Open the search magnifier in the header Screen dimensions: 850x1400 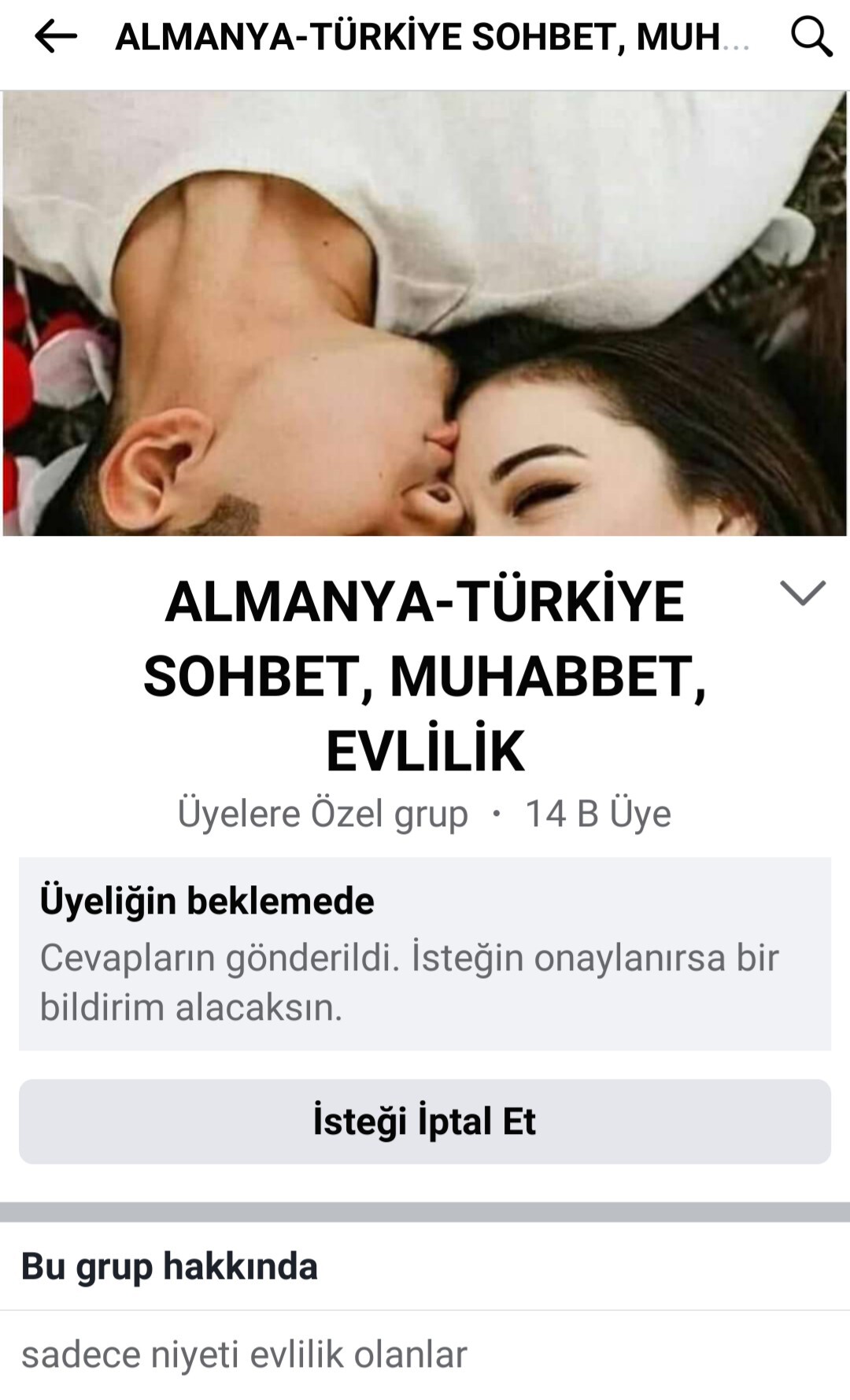811,36
